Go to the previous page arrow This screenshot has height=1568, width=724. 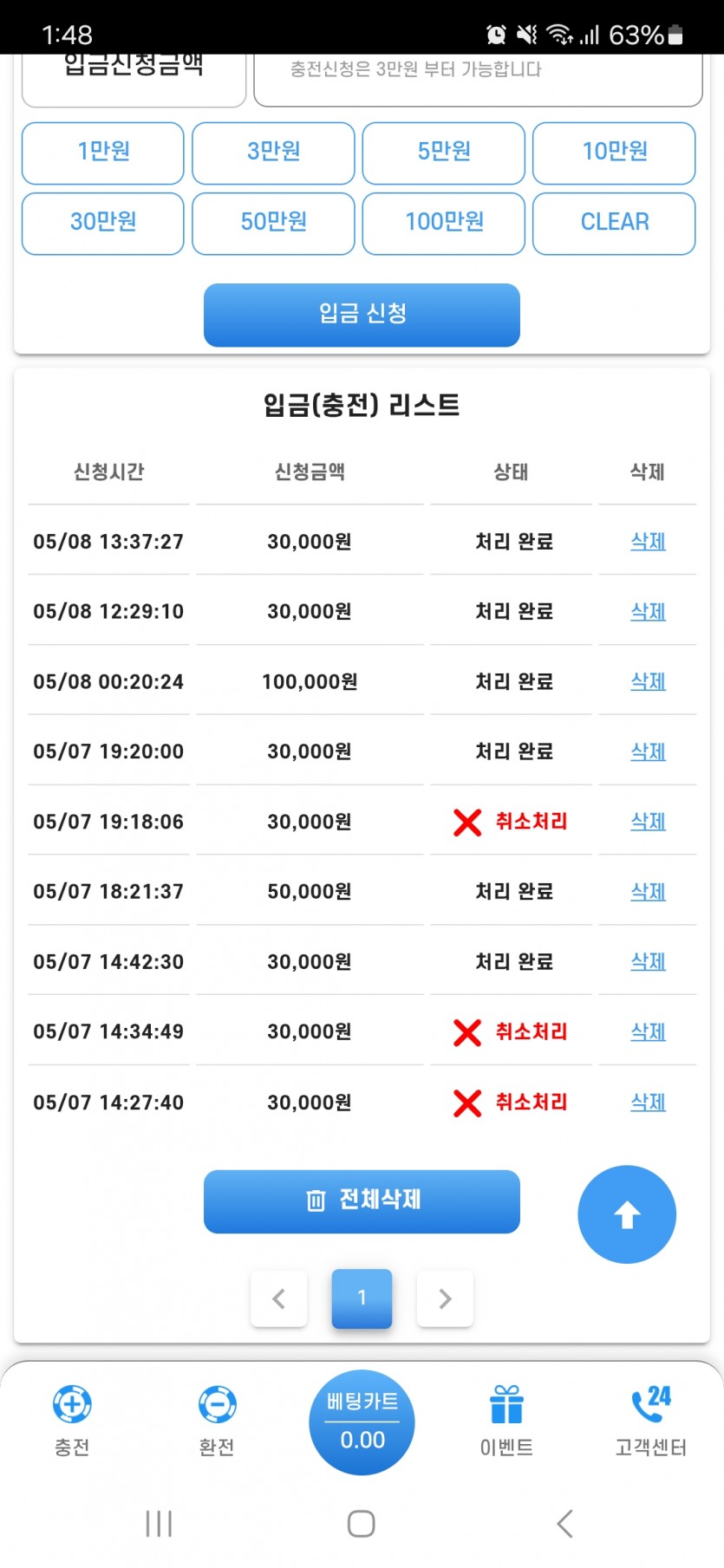tap(278, 1298)
